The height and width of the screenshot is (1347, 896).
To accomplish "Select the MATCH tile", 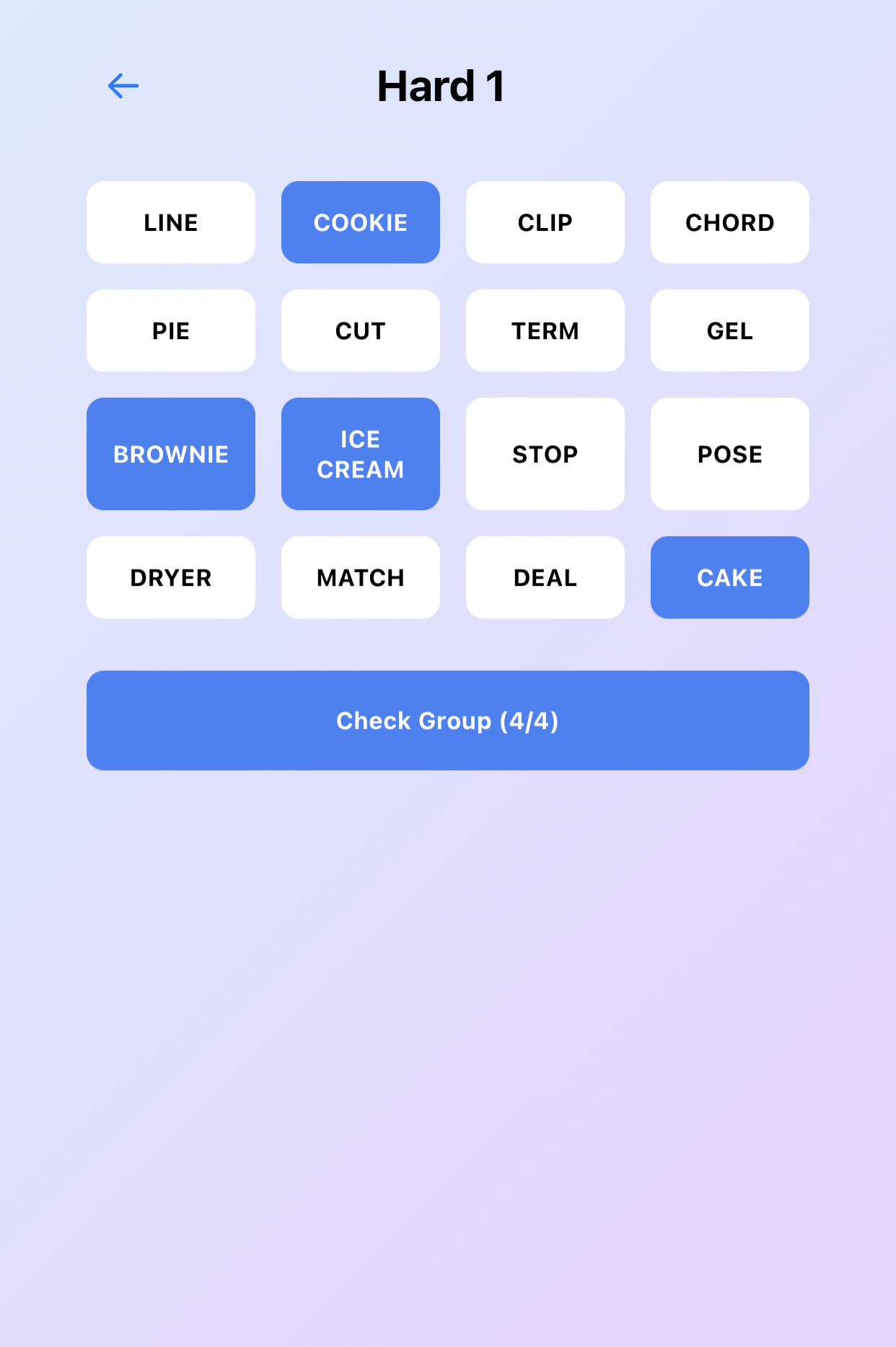I will (361, 577).
